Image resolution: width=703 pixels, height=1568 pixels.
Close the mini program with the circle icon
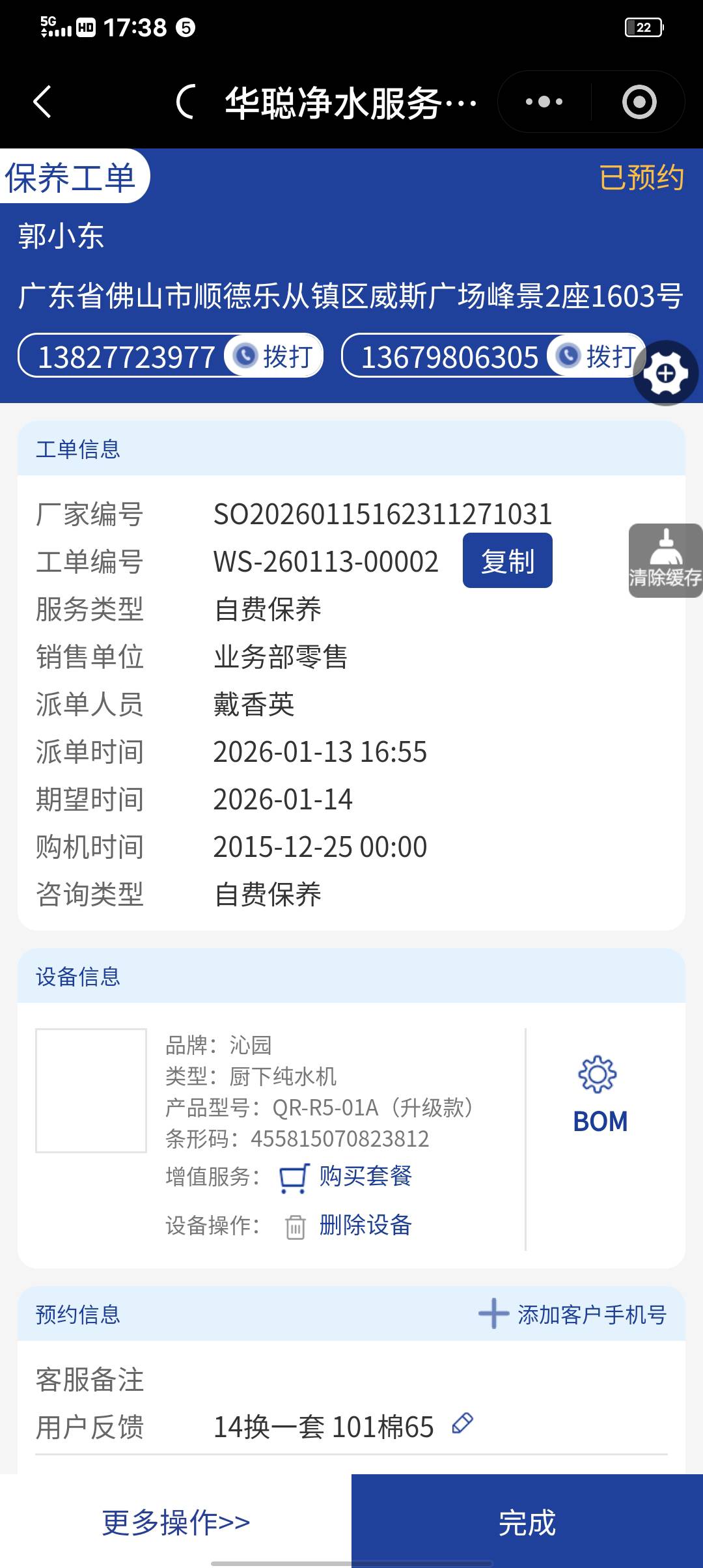pyautogui.click(x=639, y=102)
